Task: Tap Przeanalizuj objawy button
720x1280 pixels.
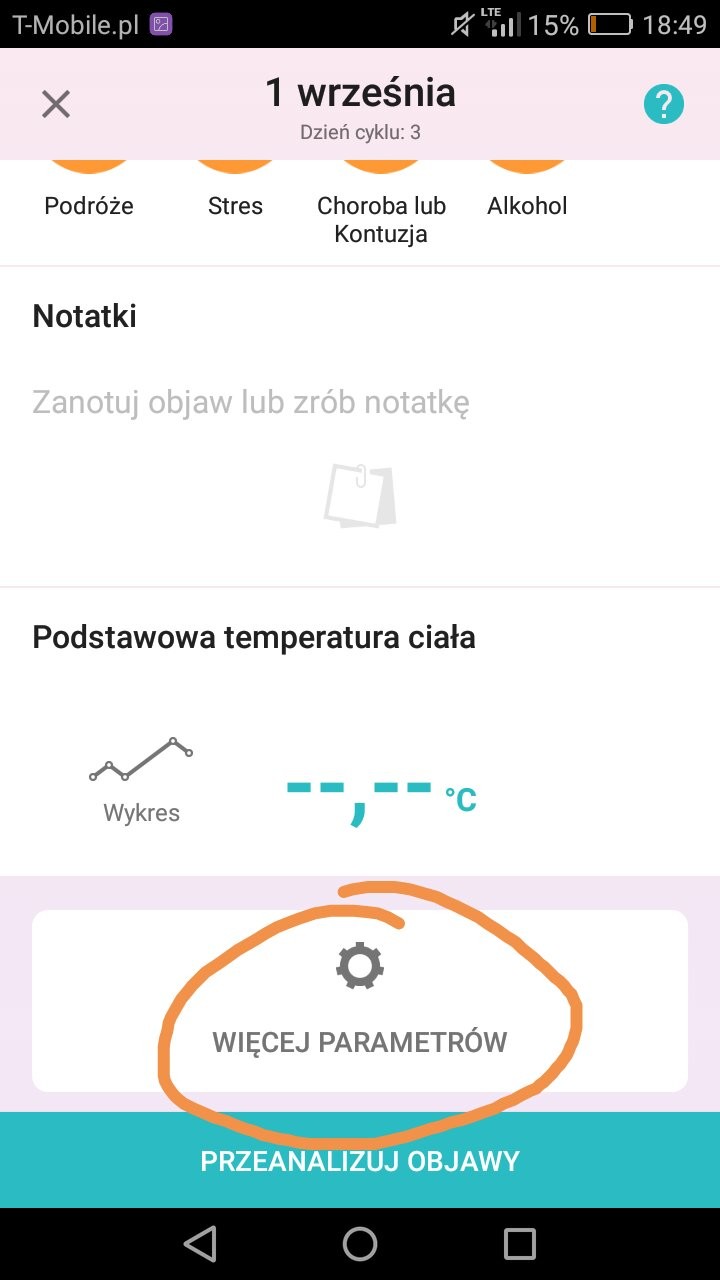Action: [360, 1161]
